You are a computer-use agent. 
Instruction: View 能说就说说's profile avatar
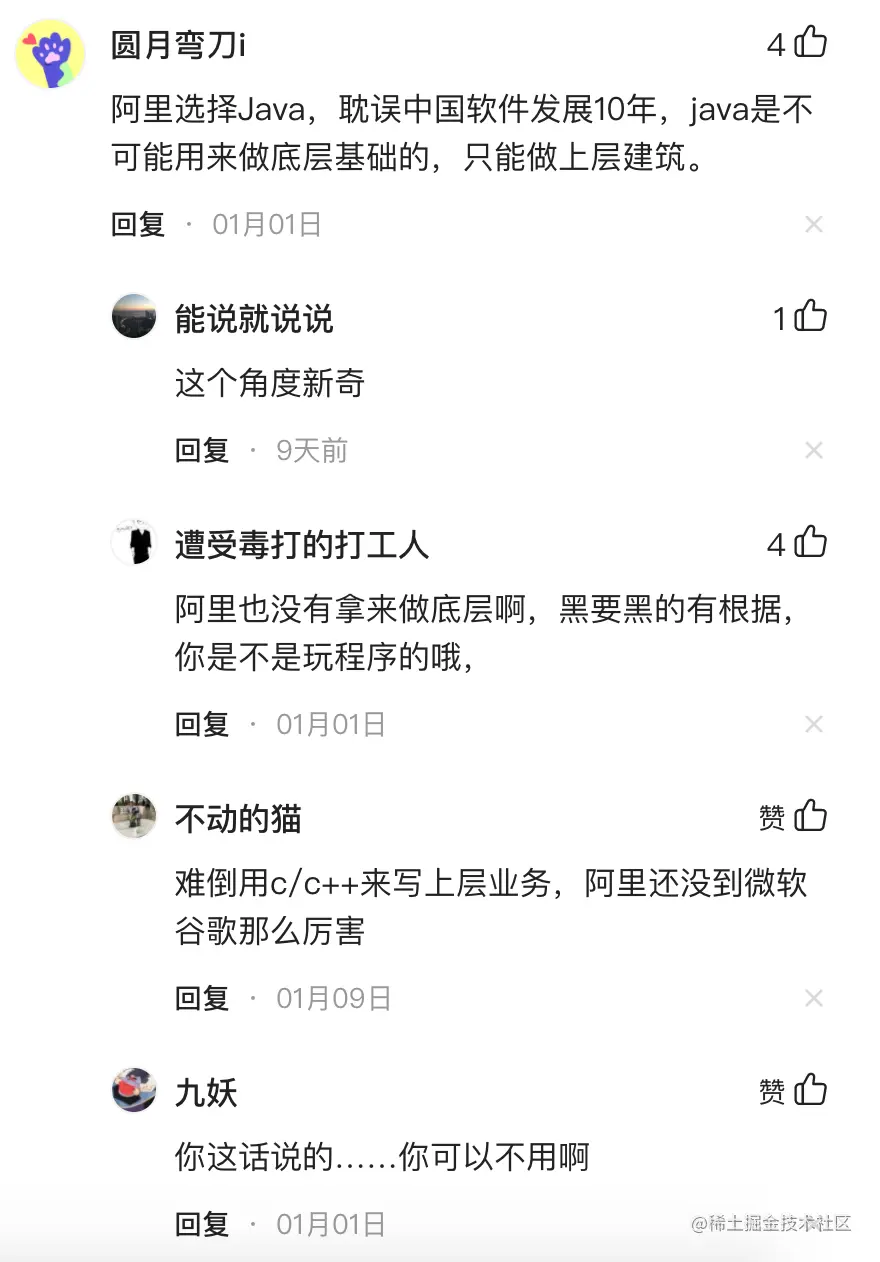pyautogui.click(x=134, y=317)
